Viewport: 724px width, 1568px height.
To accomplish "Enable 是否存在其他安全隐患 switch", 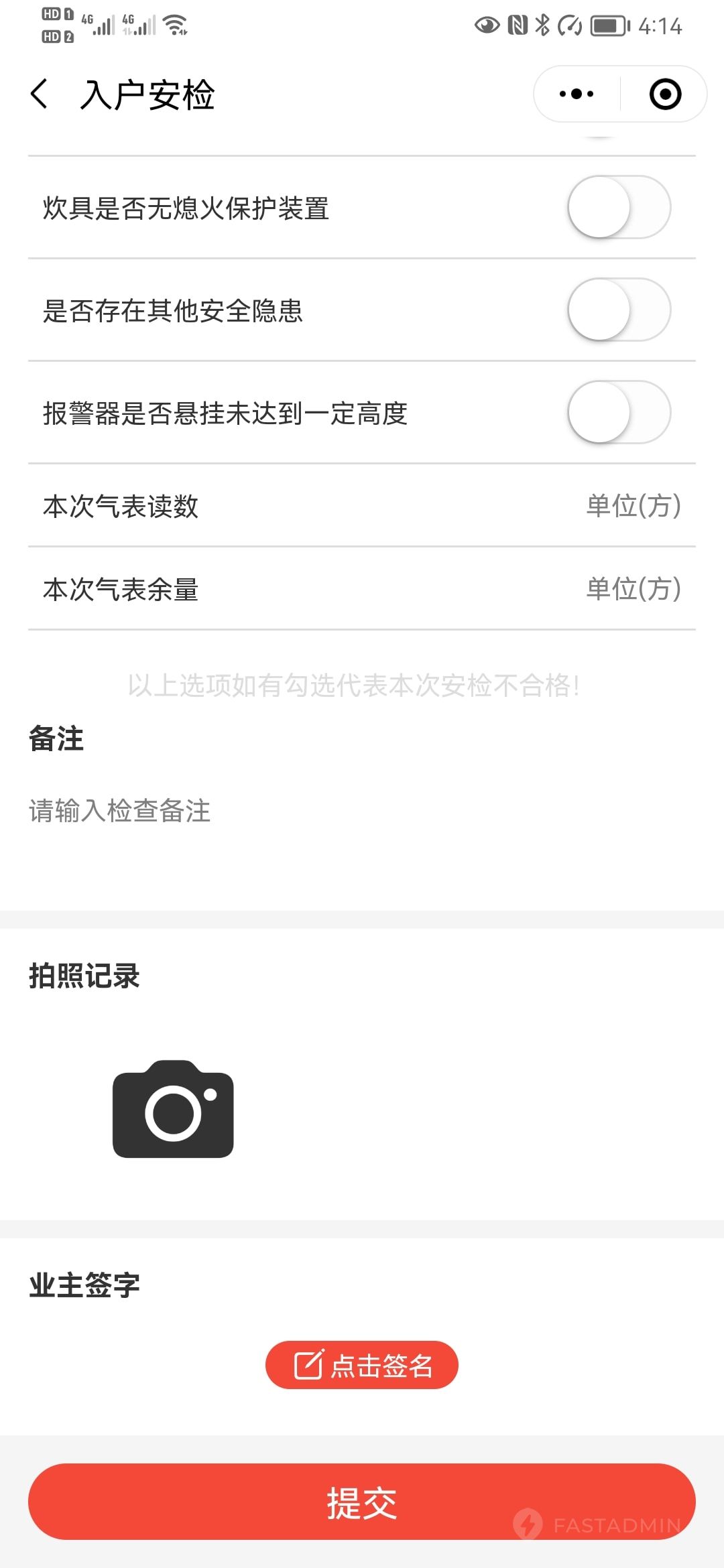I will 619,310.
